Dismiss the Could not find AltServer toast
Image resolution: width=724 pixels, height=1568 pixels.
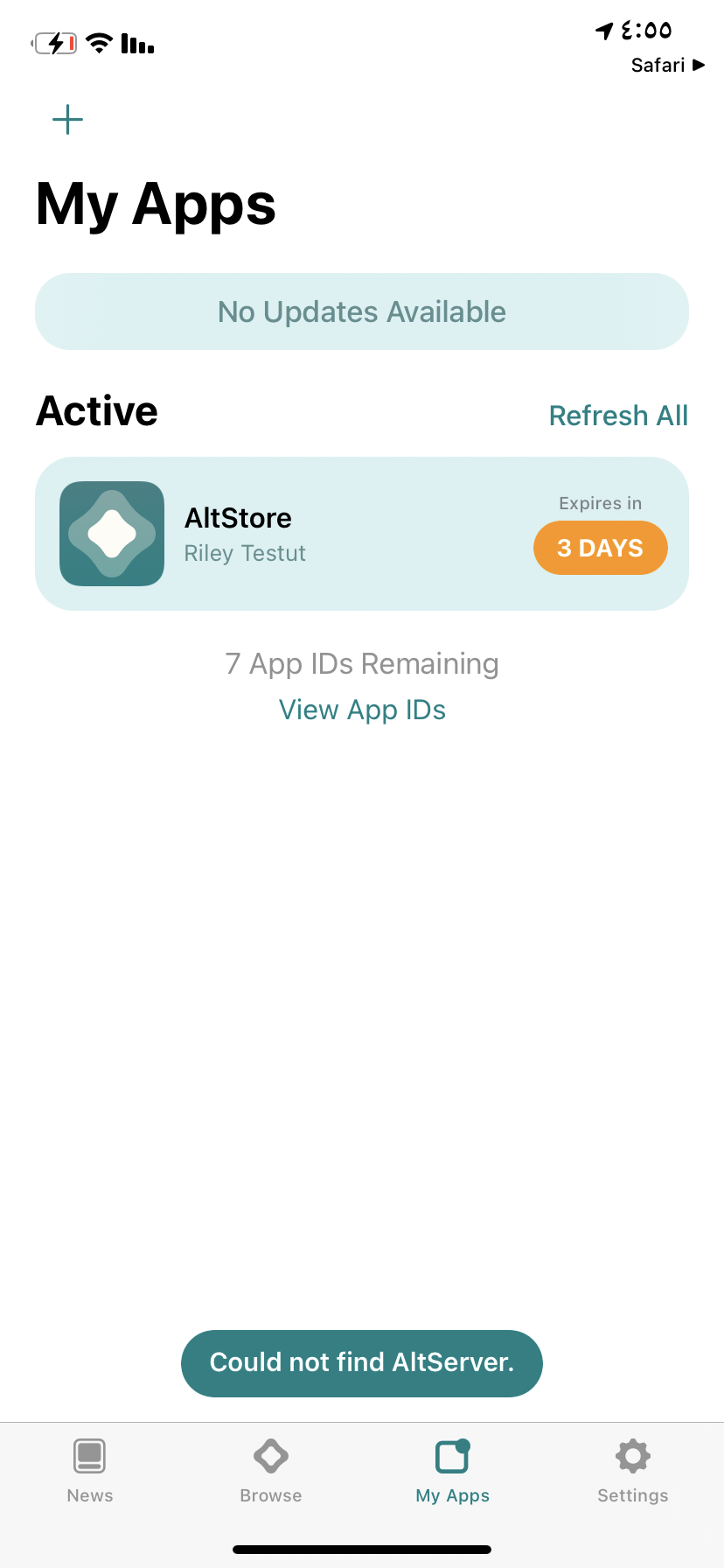362,1362
